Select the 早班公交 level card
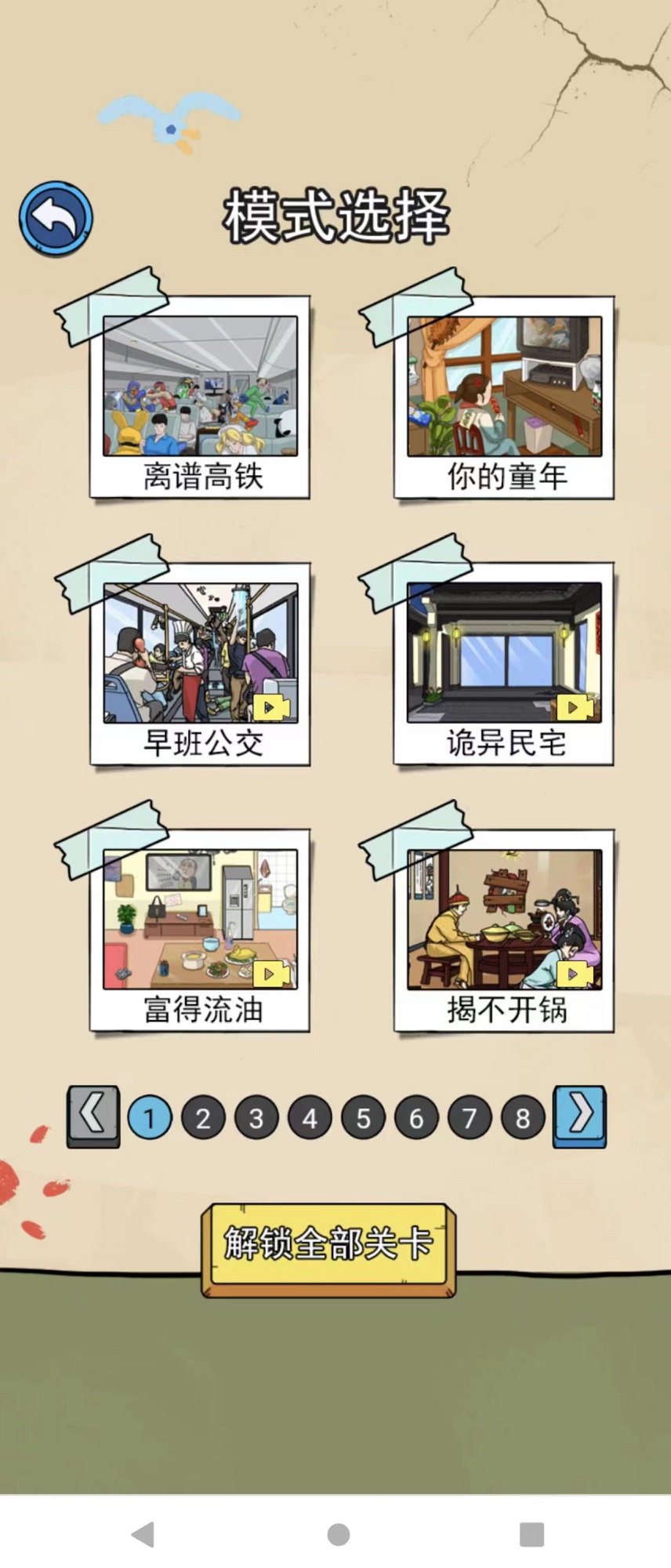Image resolution: width=671 pixels, height=1568 pixels. 200,664
